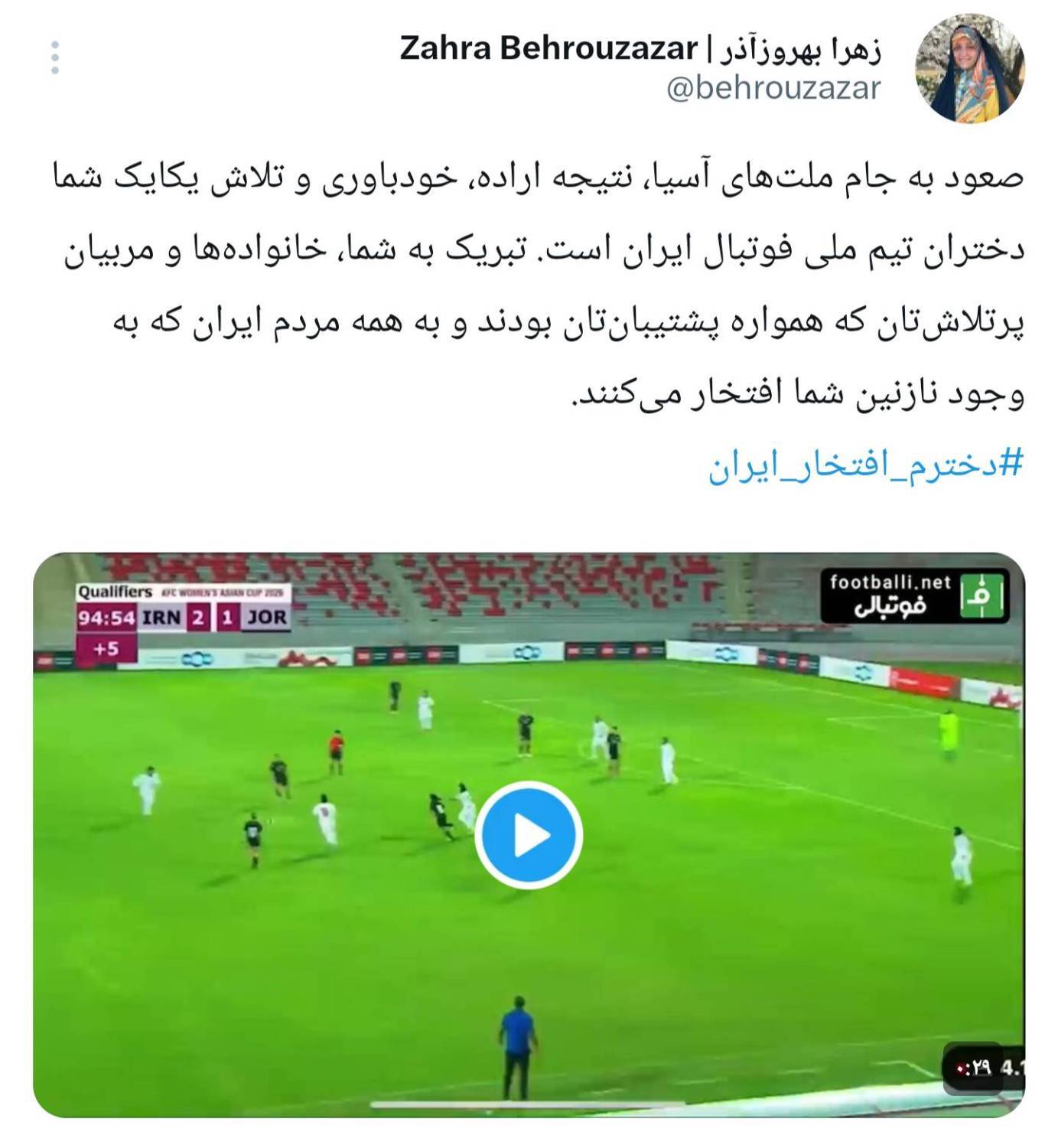The width and height of the screenshot is (1058, 1148).
Task: Click the +5 added time indicator
Action: (105, 647)
